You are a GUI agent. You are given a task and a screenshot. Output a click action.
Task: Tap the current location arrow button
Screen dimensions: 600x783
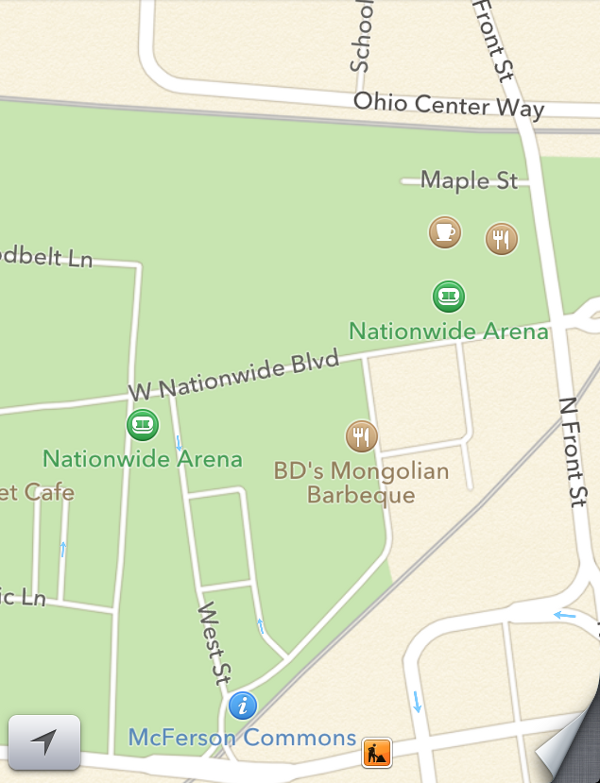pyautogui.click(x=44, y=742)
